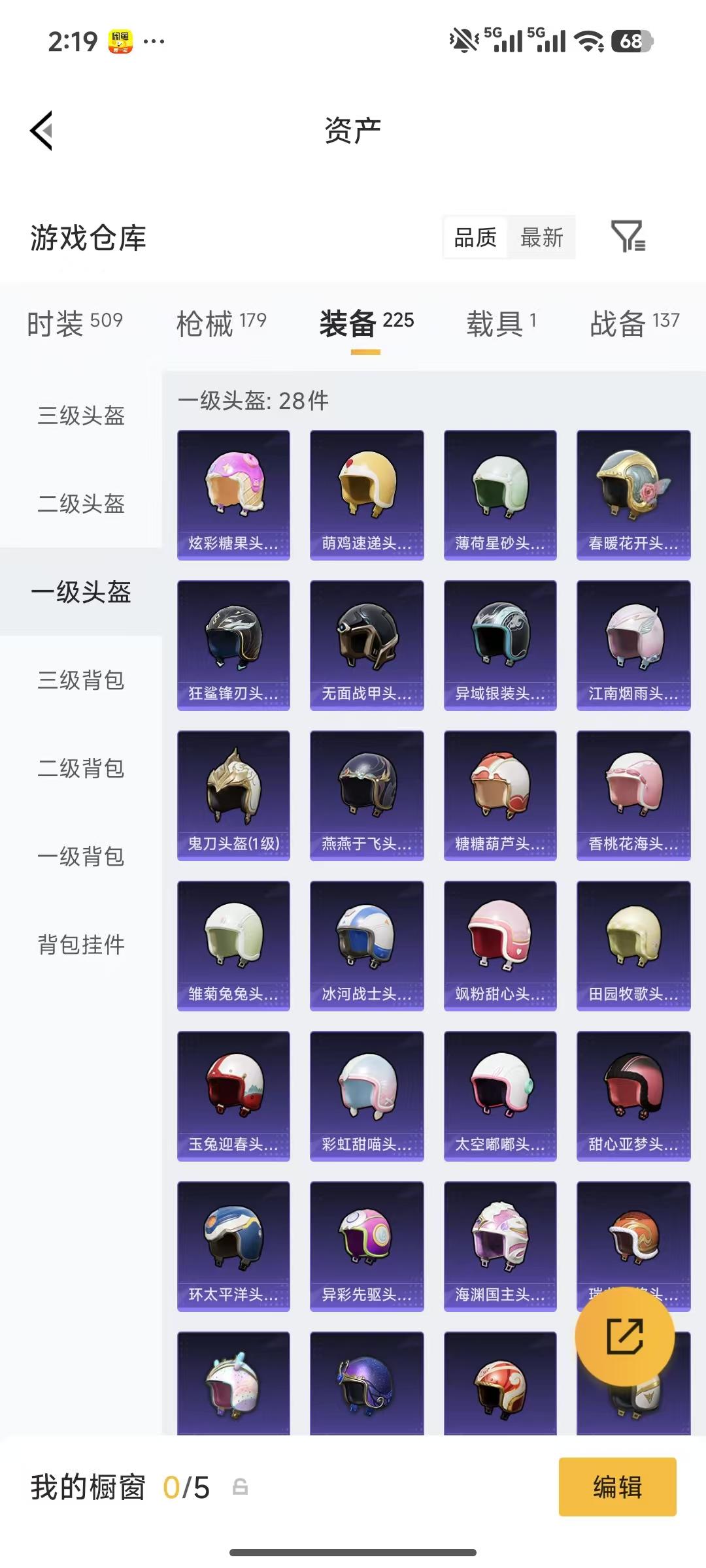Screen dimensions: 706x1568
Task: Open the 鬼刀头盔(1级) item
Action: [233, 796]
